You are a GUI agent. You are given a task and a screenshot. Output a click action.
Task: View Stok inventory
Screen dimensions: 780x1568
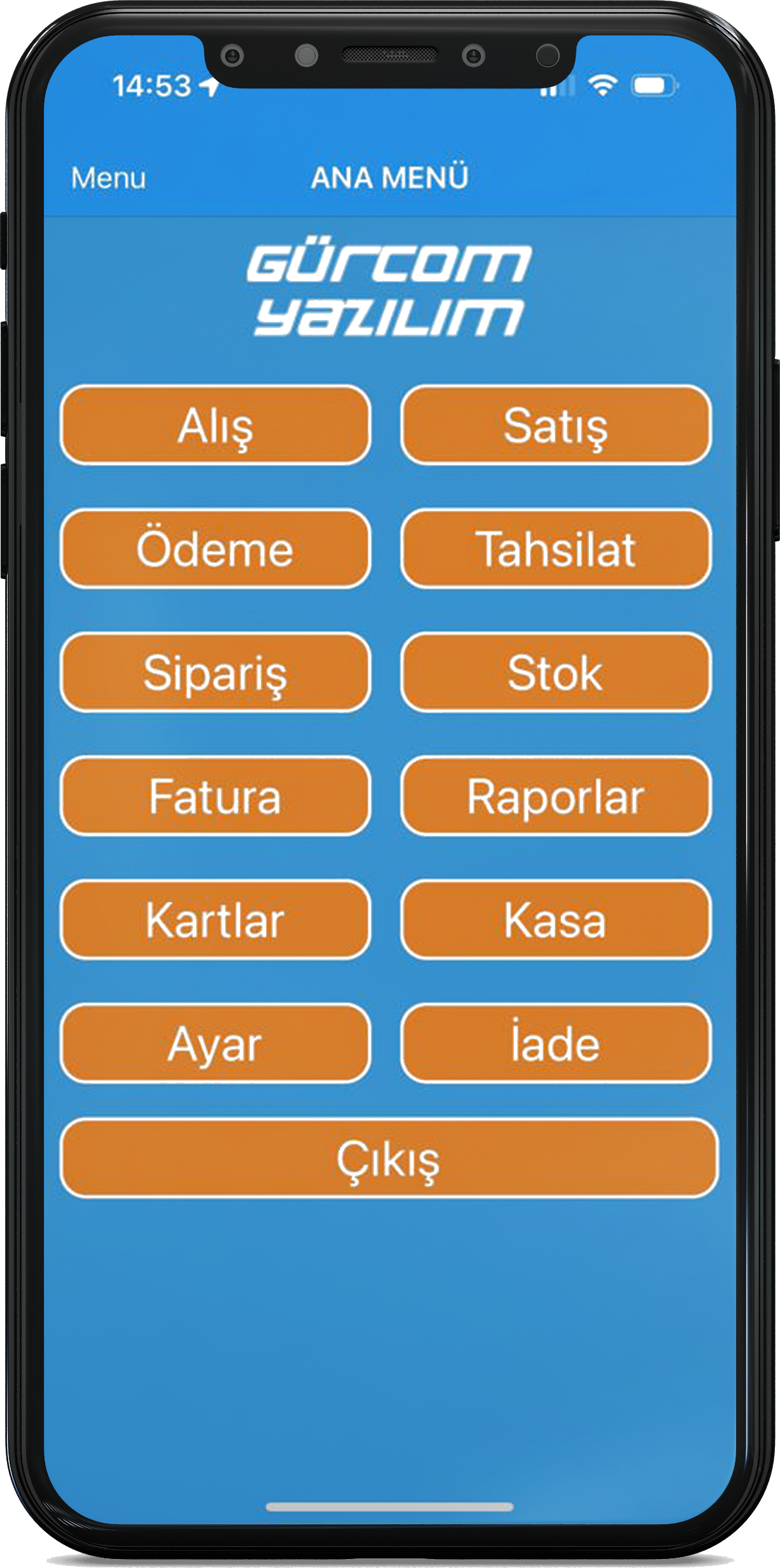[x=555, y=672]
